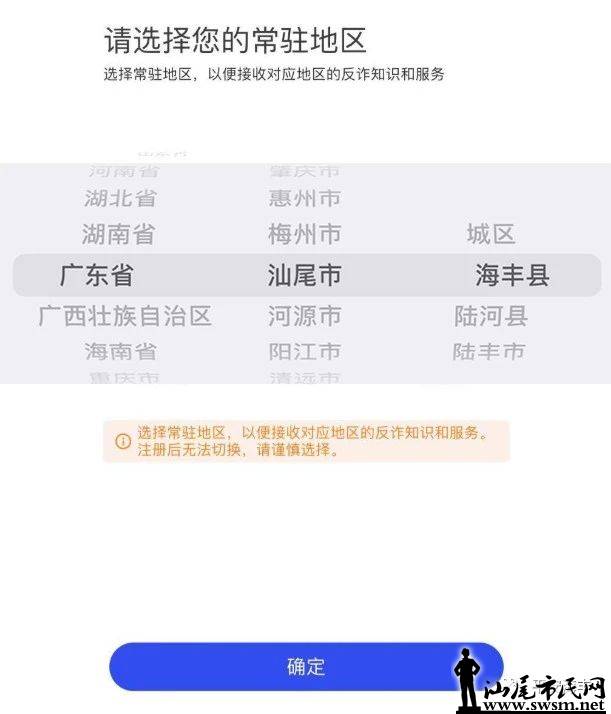Pick 陆丰市 from the district wheel

489,352
